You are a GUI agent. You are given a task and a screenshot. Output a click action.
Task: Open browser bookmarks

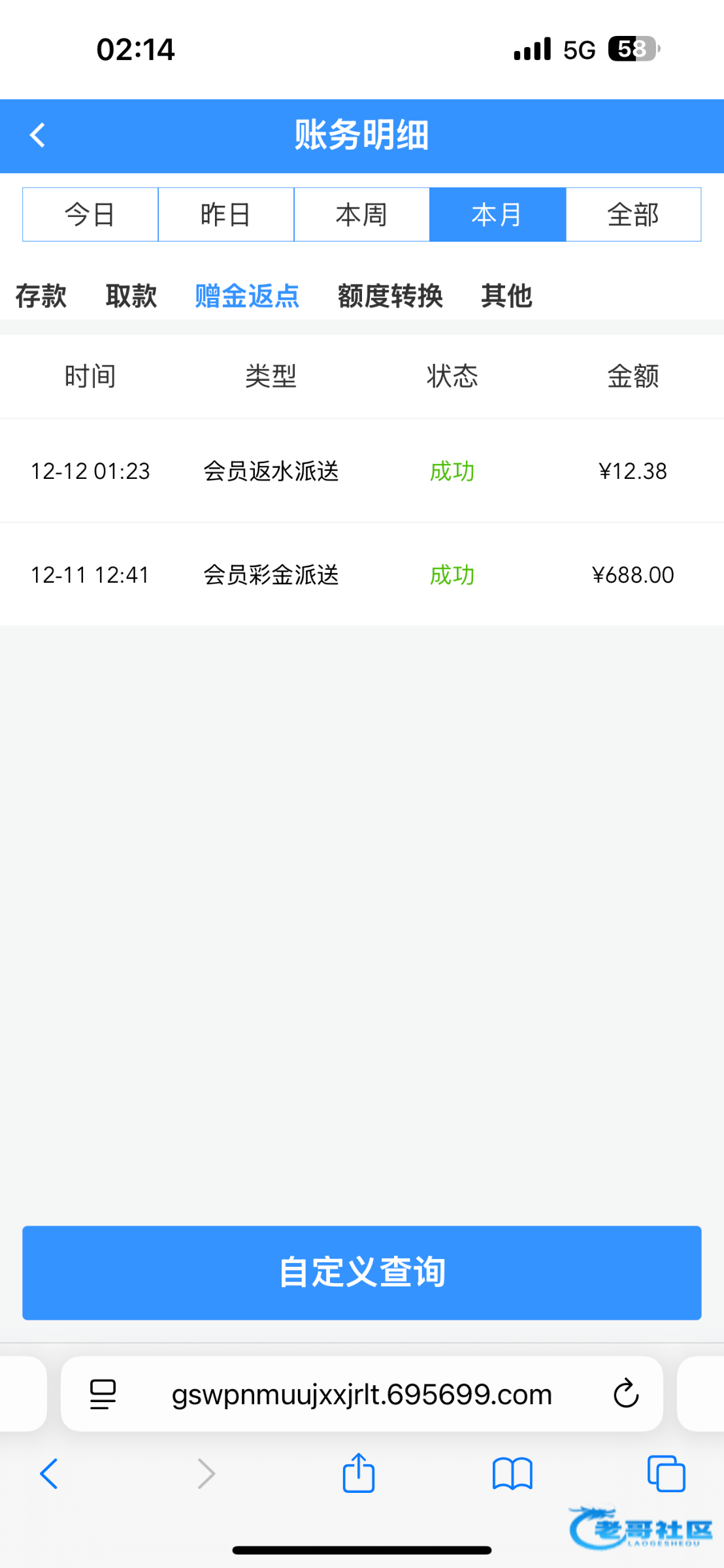[512, 1473]
